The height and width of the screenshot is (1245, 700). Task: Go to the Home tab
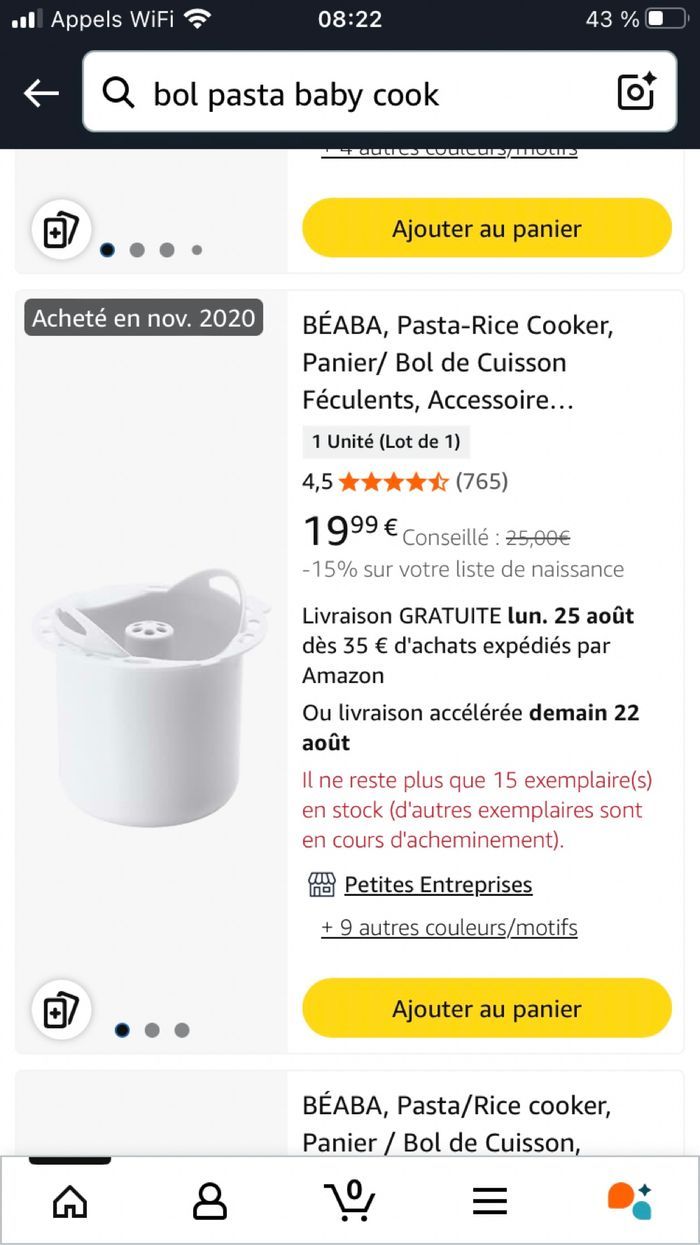(70, 1200)
